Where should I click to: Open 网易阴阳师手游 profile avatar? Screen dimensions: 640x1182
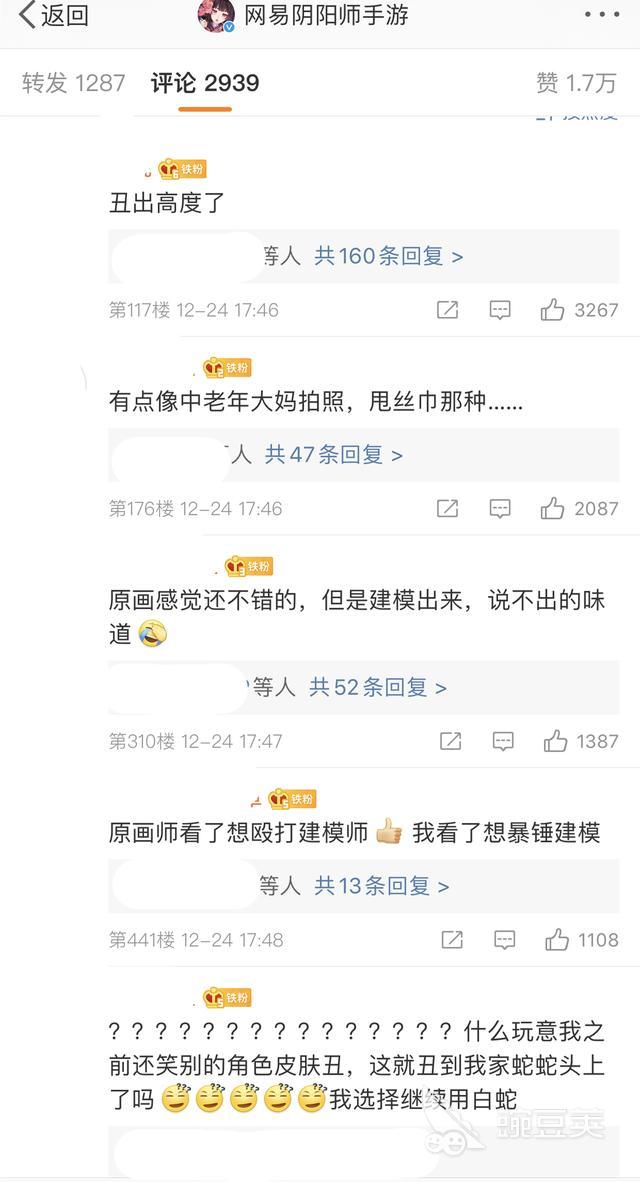[216, 16]
